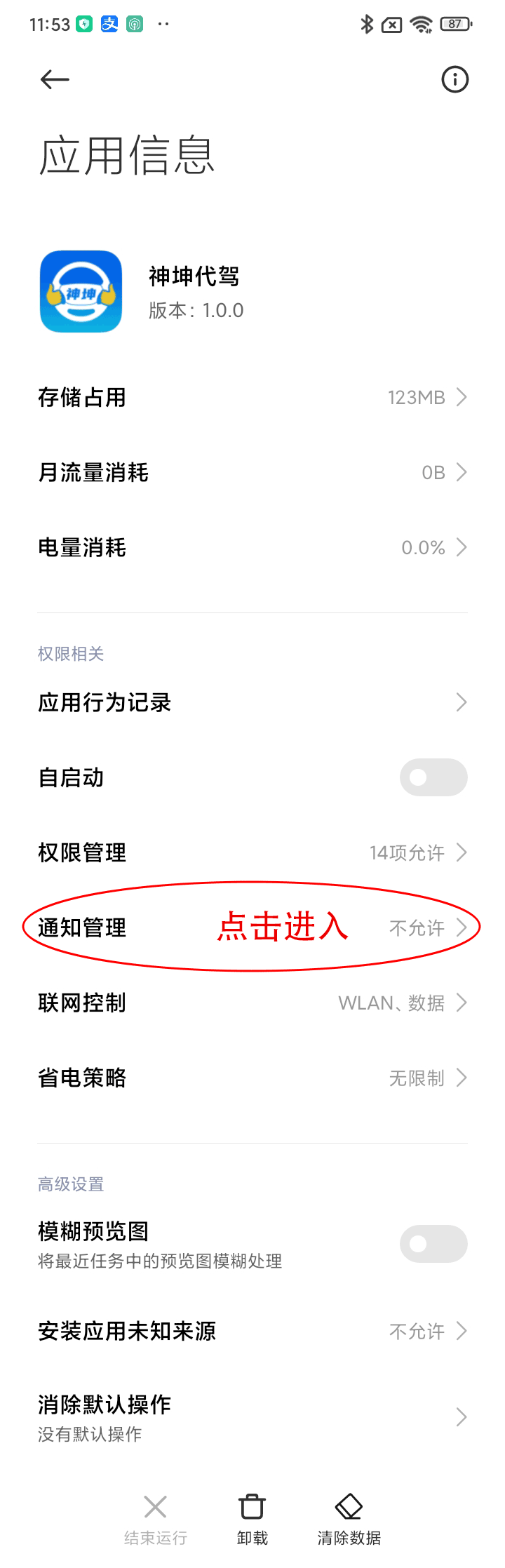Open 联网控制 network settings

point(252,1003)
